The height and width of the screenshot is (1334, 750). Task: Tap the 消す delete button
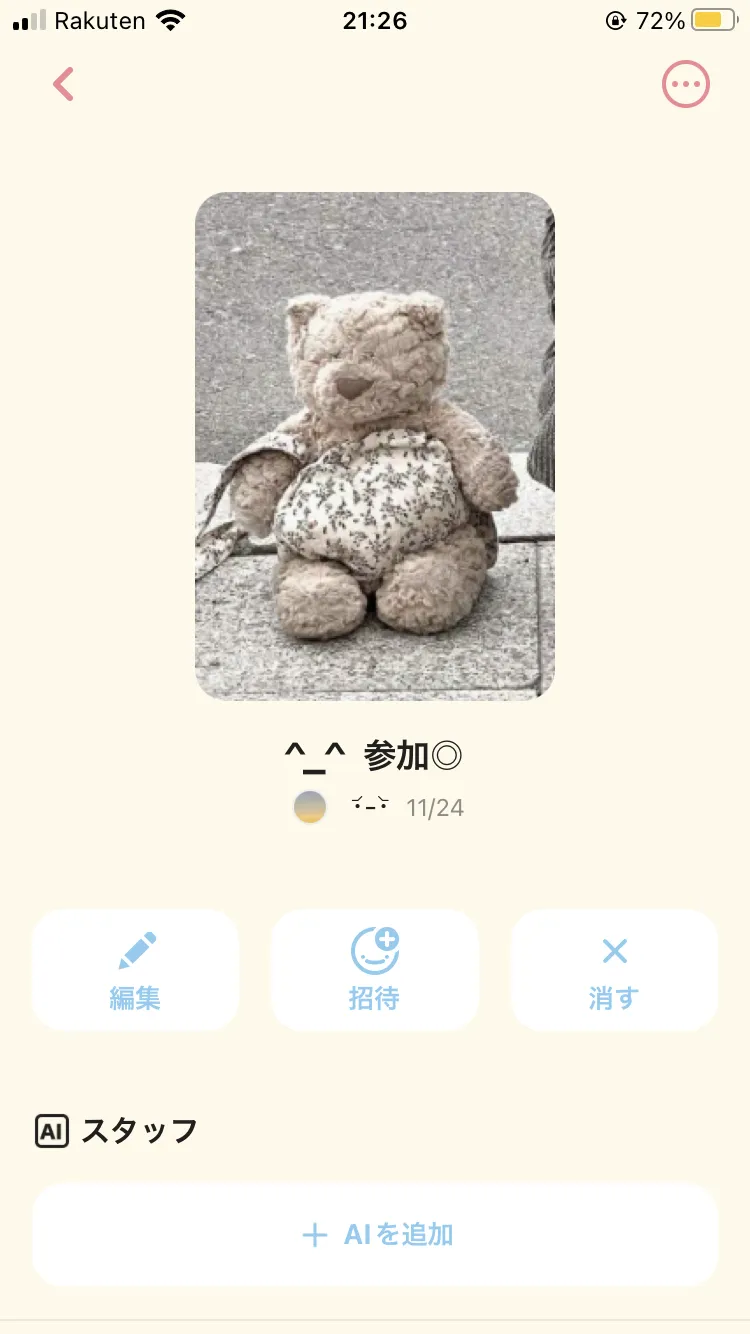click(614, 970)
